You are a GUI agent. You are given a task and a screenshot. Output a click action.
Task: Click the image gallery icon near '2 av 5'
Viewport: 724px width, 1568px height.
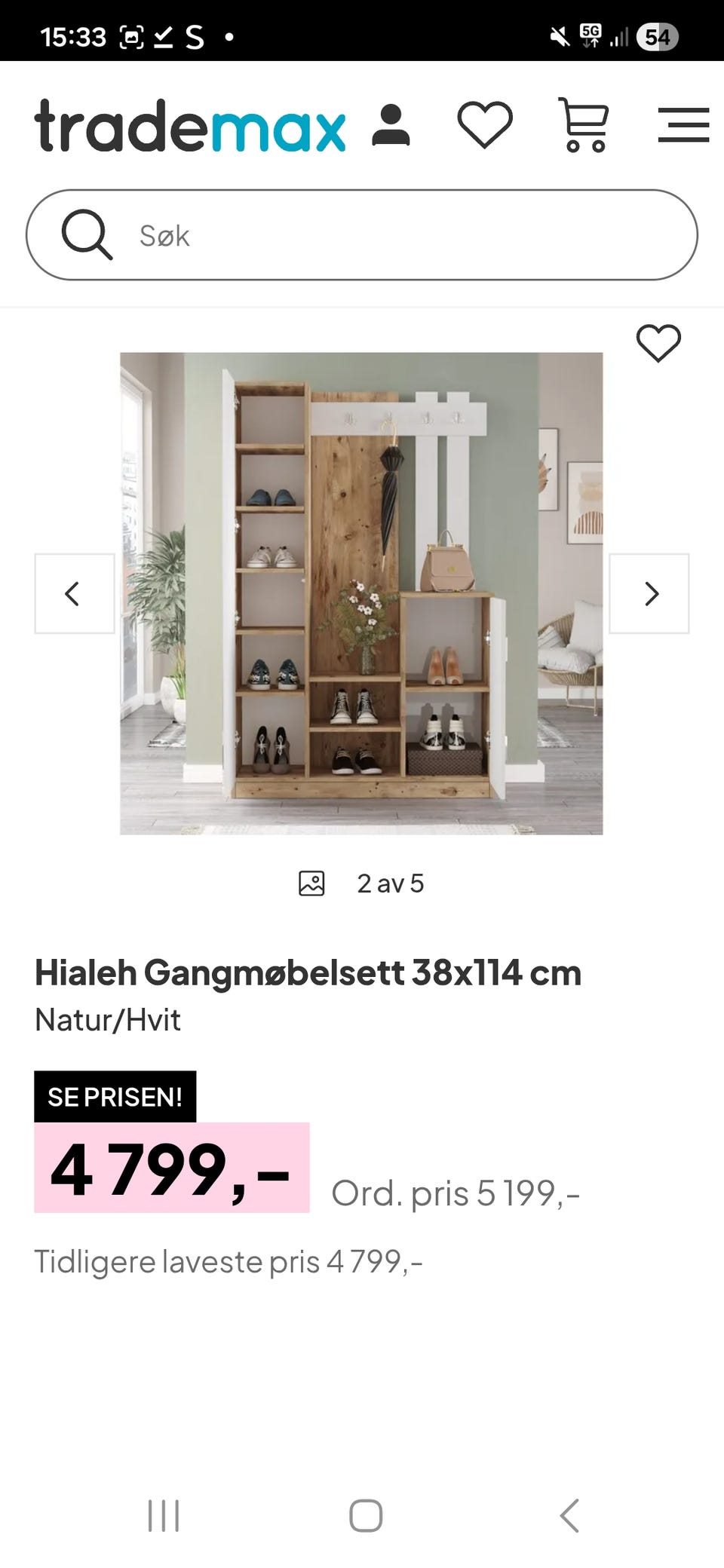click(311, 883)
